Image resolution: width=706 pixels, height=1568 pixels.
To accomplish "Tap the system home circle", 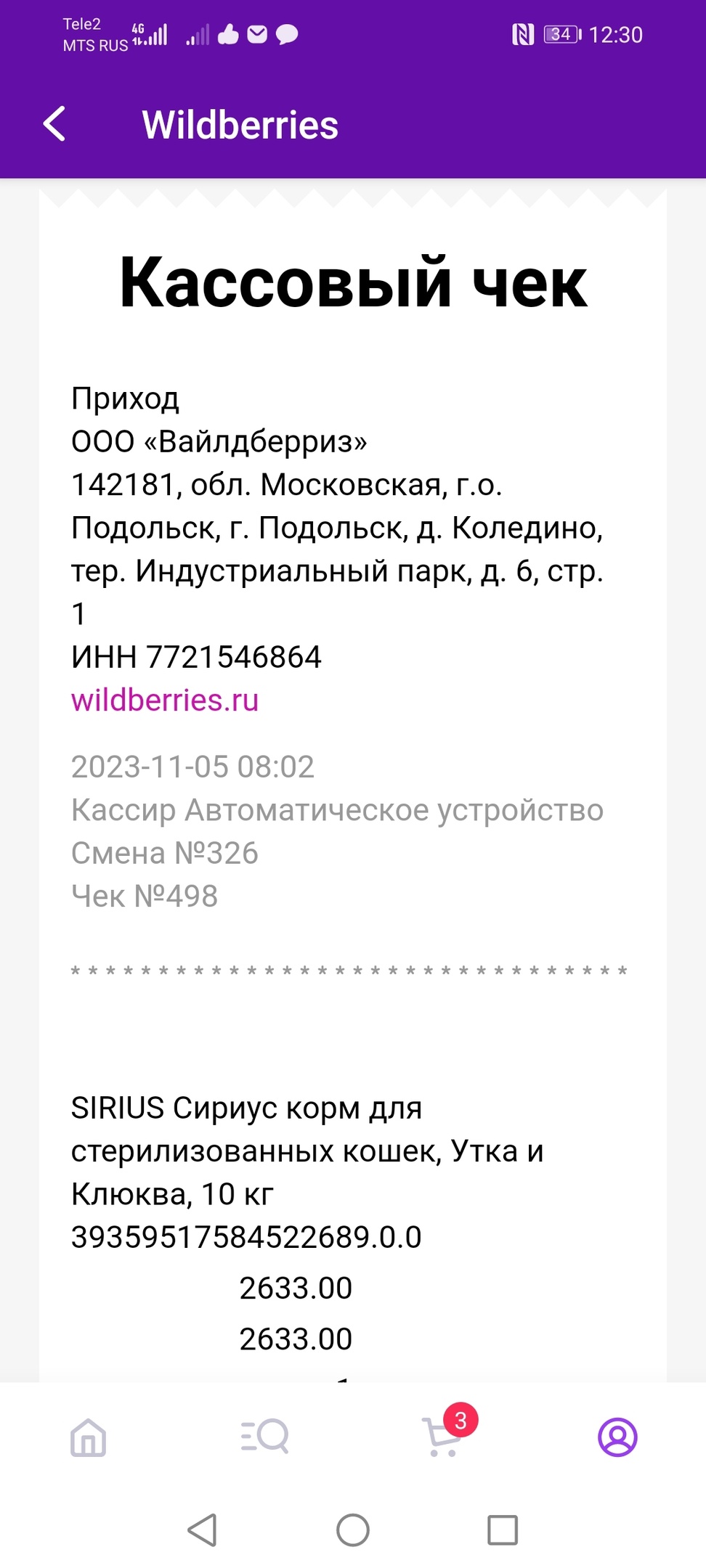I will click(x=353, y=1530).
